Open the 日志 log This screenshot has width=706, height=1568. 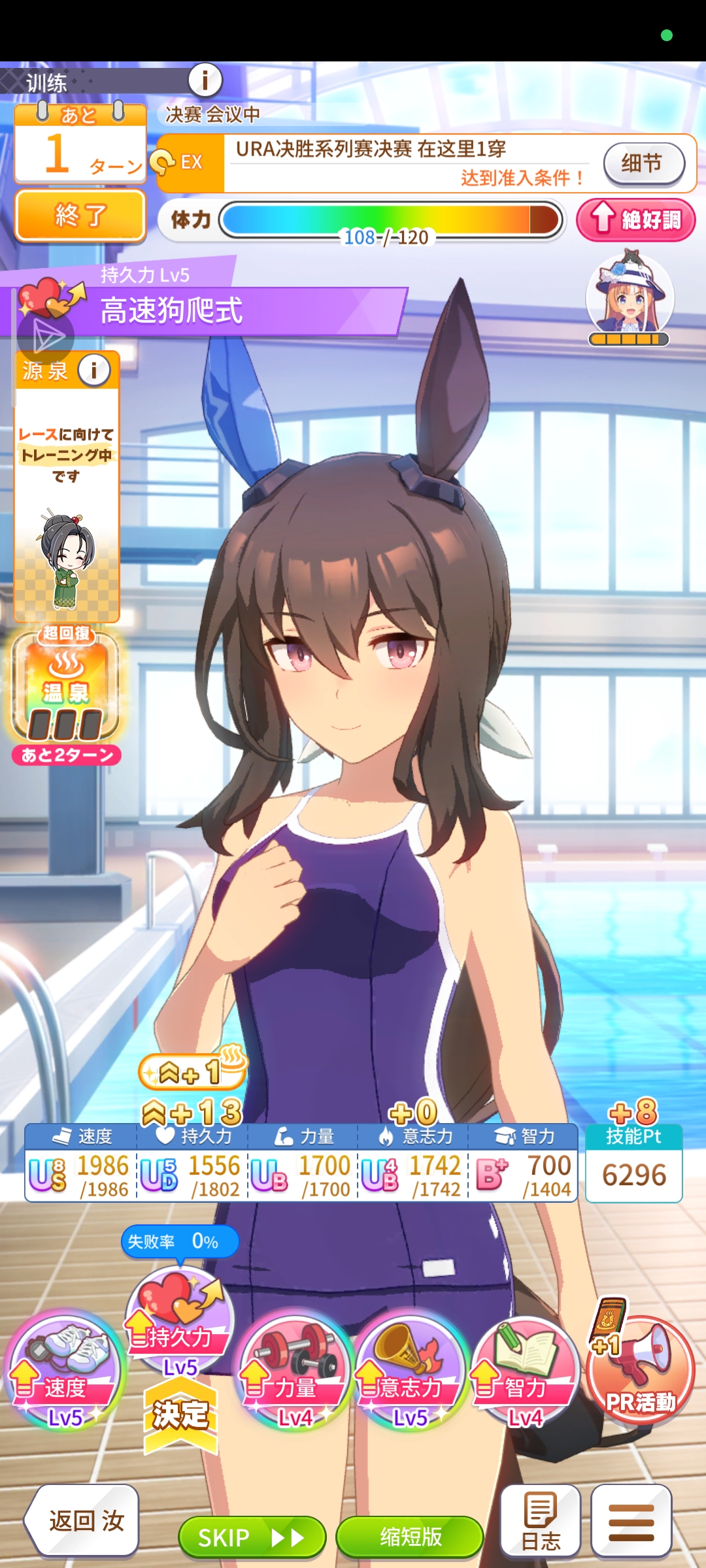click(541, 1520)
